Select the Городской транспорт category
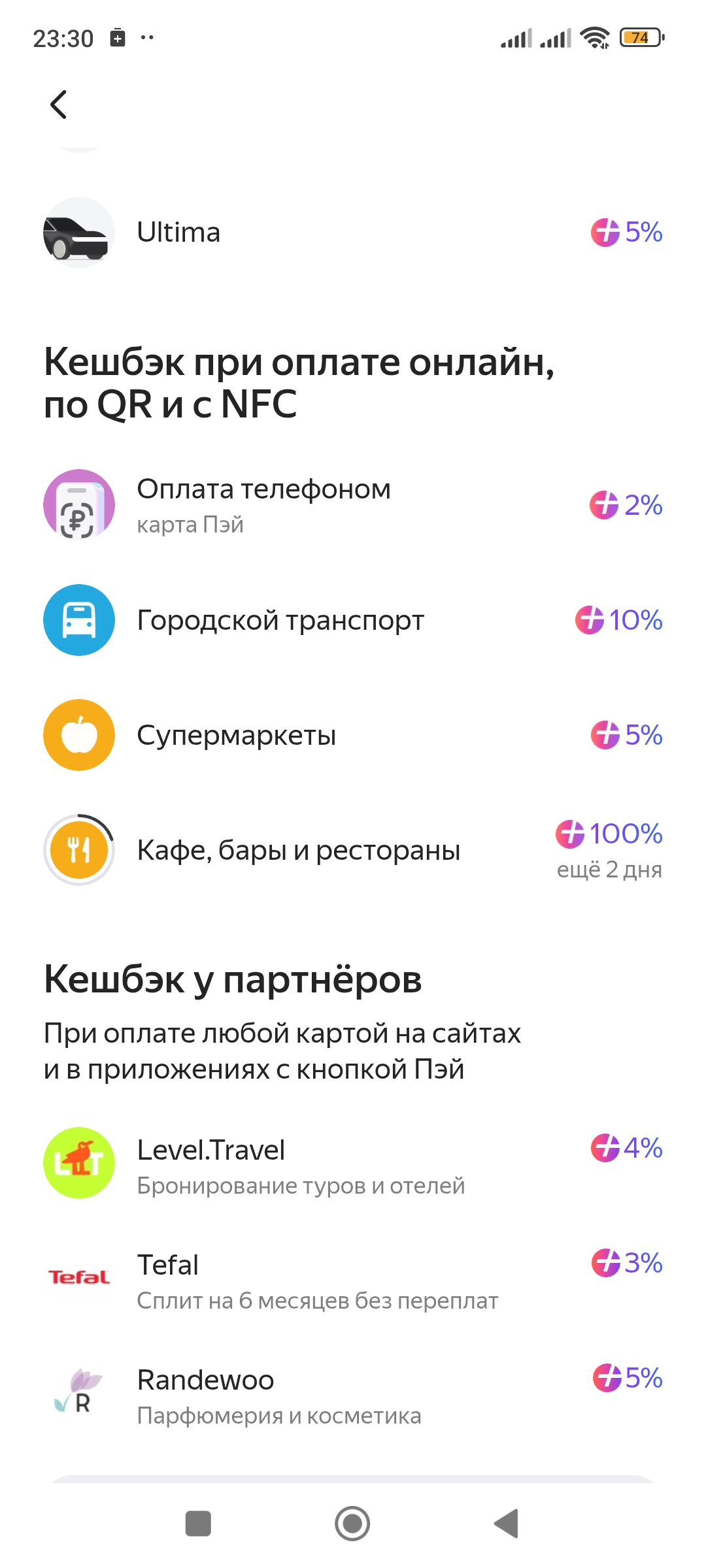This screenshot has width=706, height=1568. pyautogui.click(x=353, y=620)
